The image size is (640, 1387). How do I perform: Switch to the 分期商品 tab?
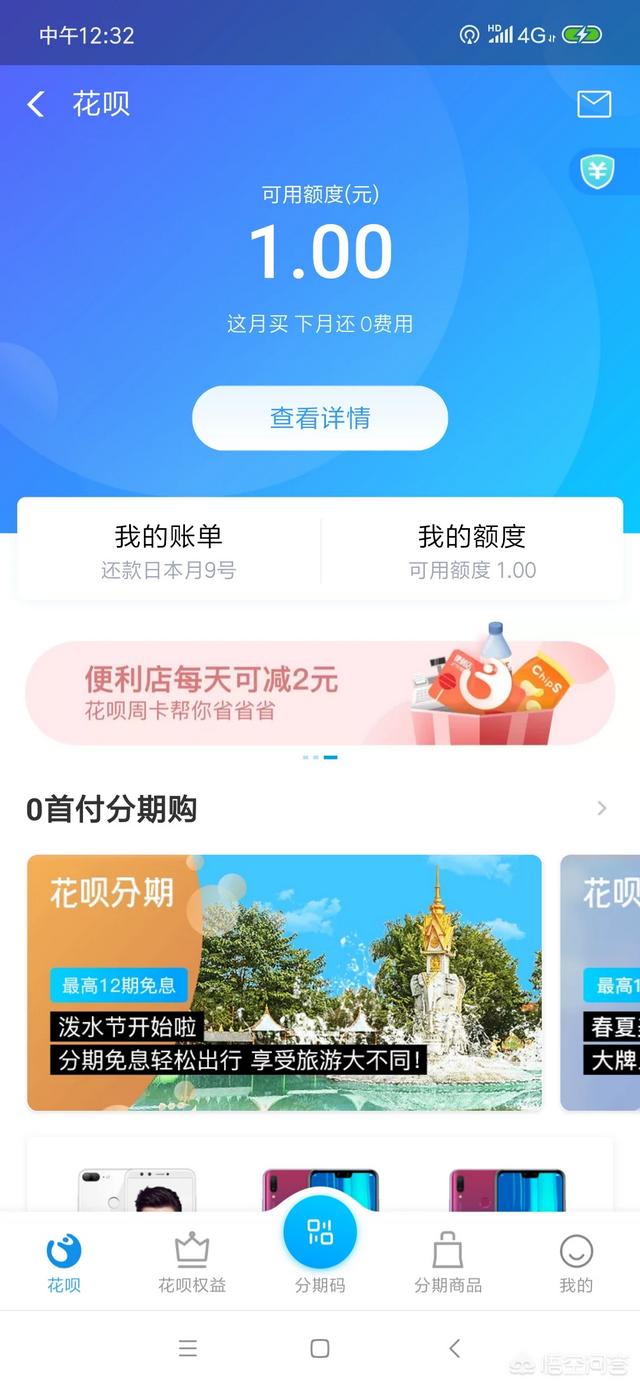coord(448,1262)
